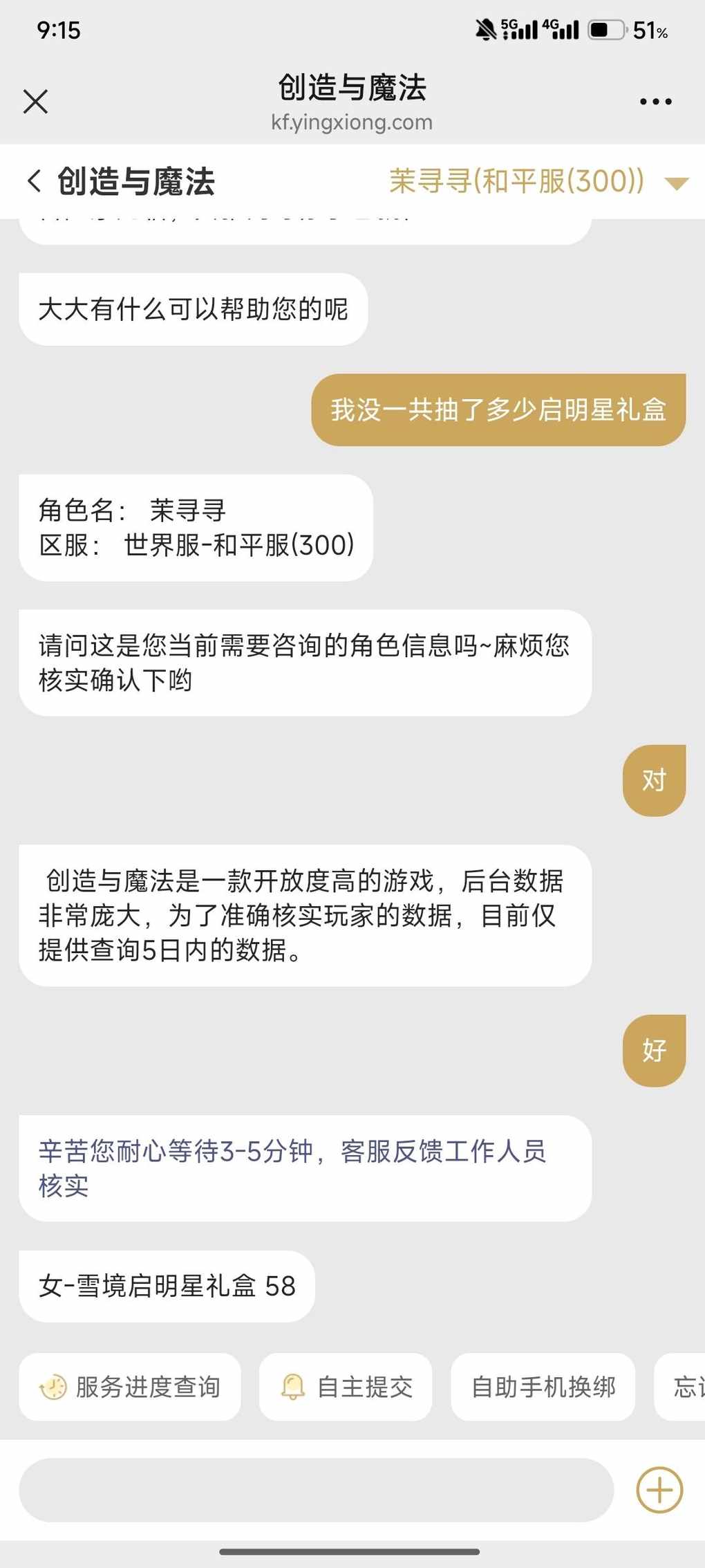Tap the 服务进度查询 chip
Screen dimensions: 705x1568
pos(130,1387)
